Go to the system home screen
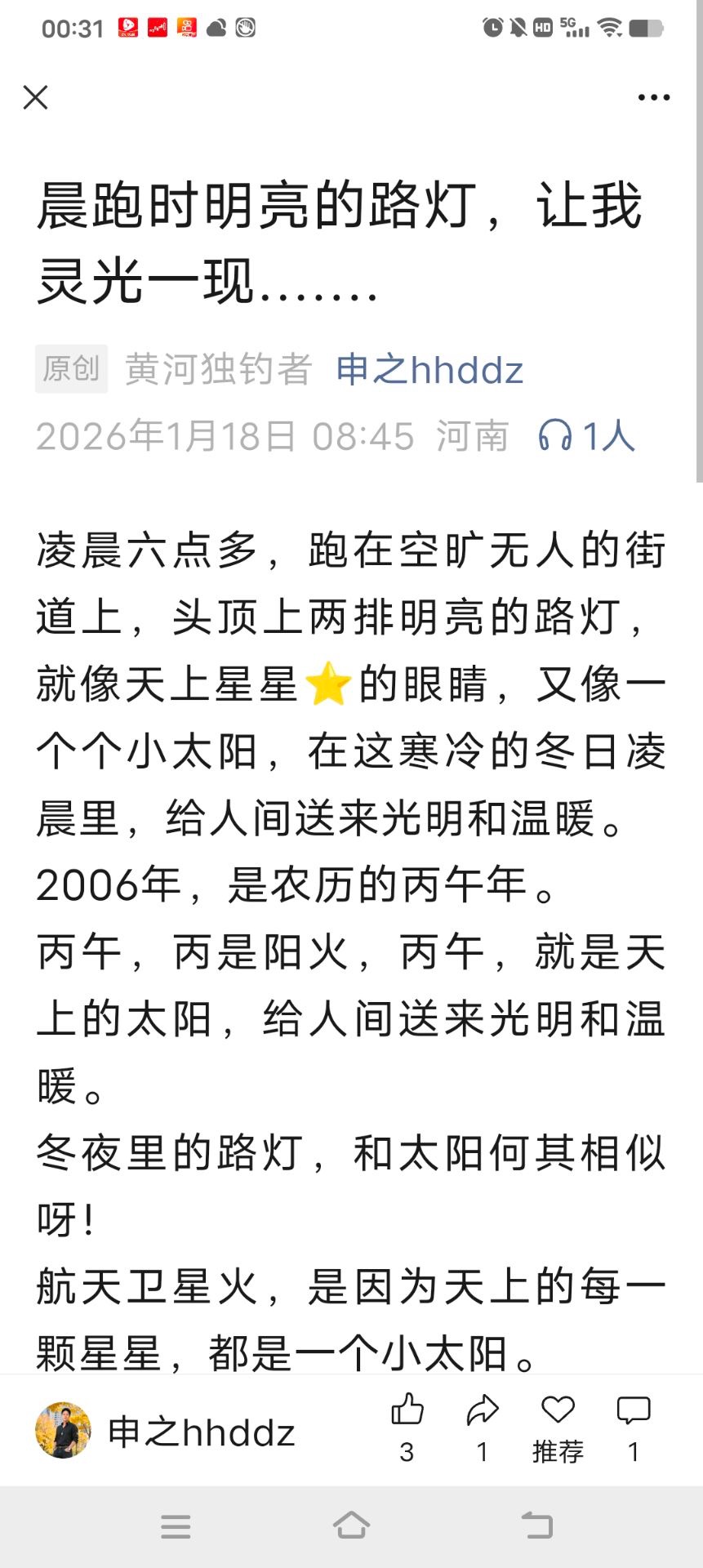This screenshot has height=1568, width=703. coord(351,1525)
